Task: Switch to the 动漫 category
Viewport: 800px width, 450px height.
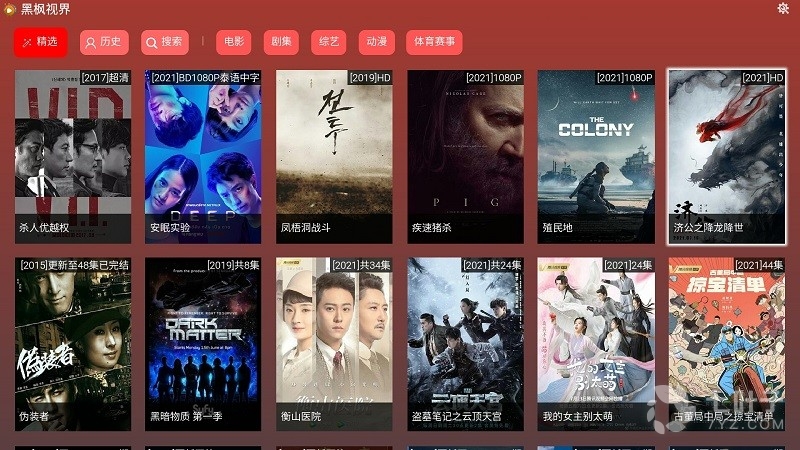Action: pyautogui.click(x=376, y=42)
